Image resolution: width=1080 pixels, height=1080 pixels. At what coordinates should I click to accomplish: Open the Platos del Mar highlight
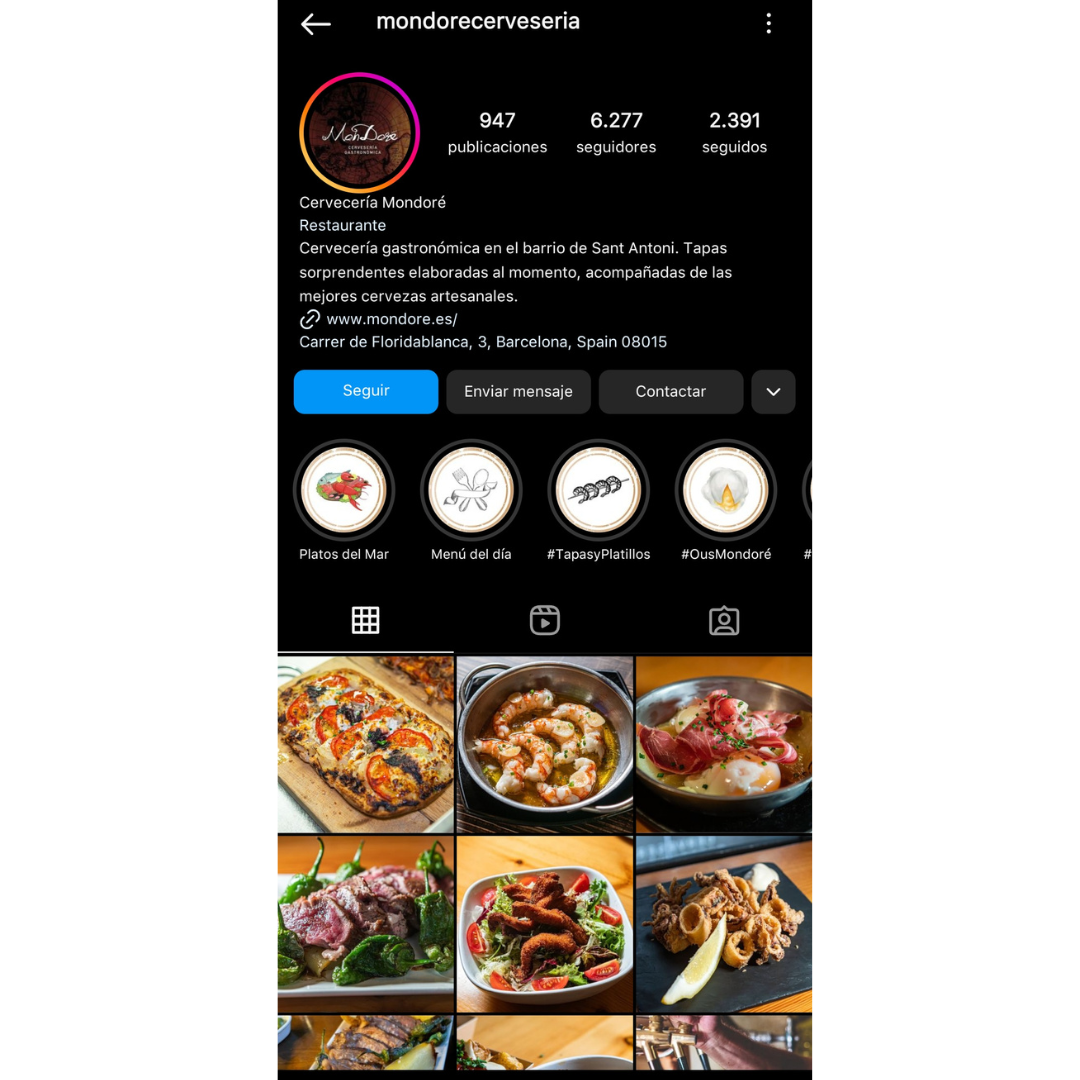point(344,490)
